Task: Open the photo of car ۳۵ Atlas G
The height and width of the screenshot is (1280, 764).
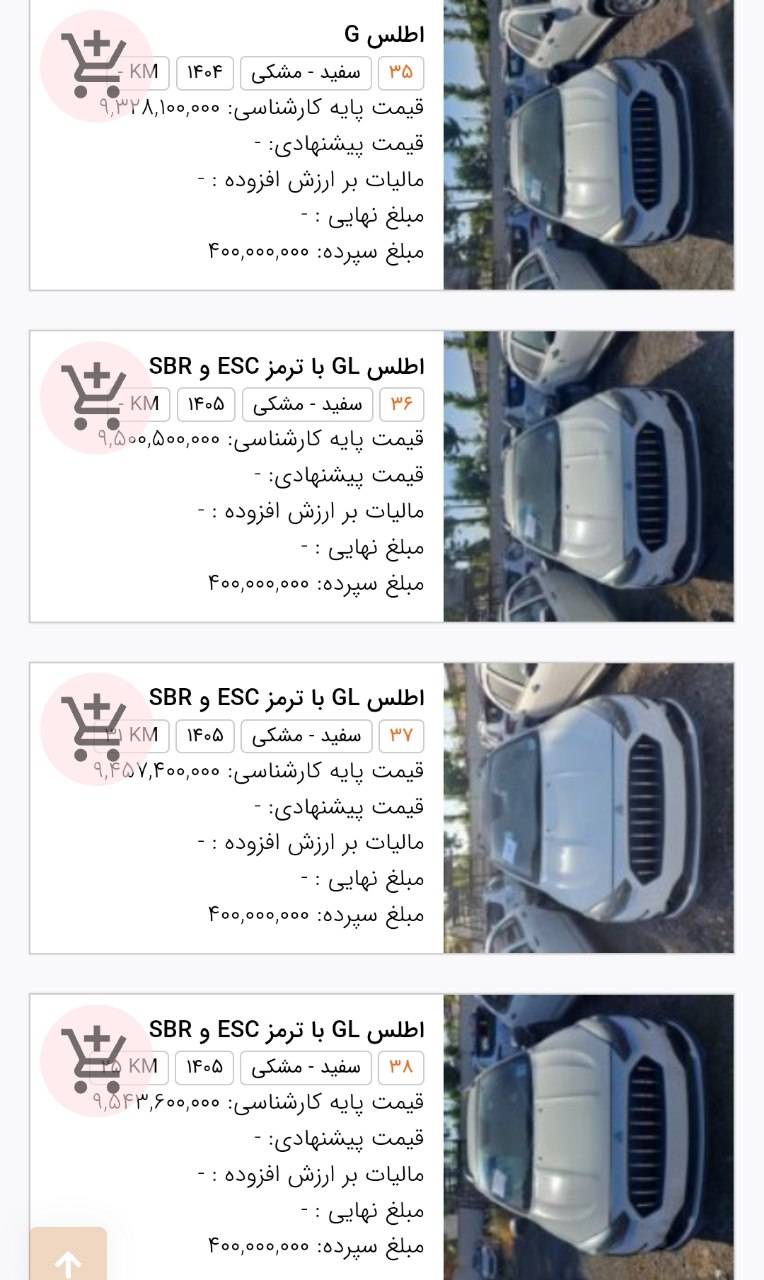Action: tap(588, 145)
